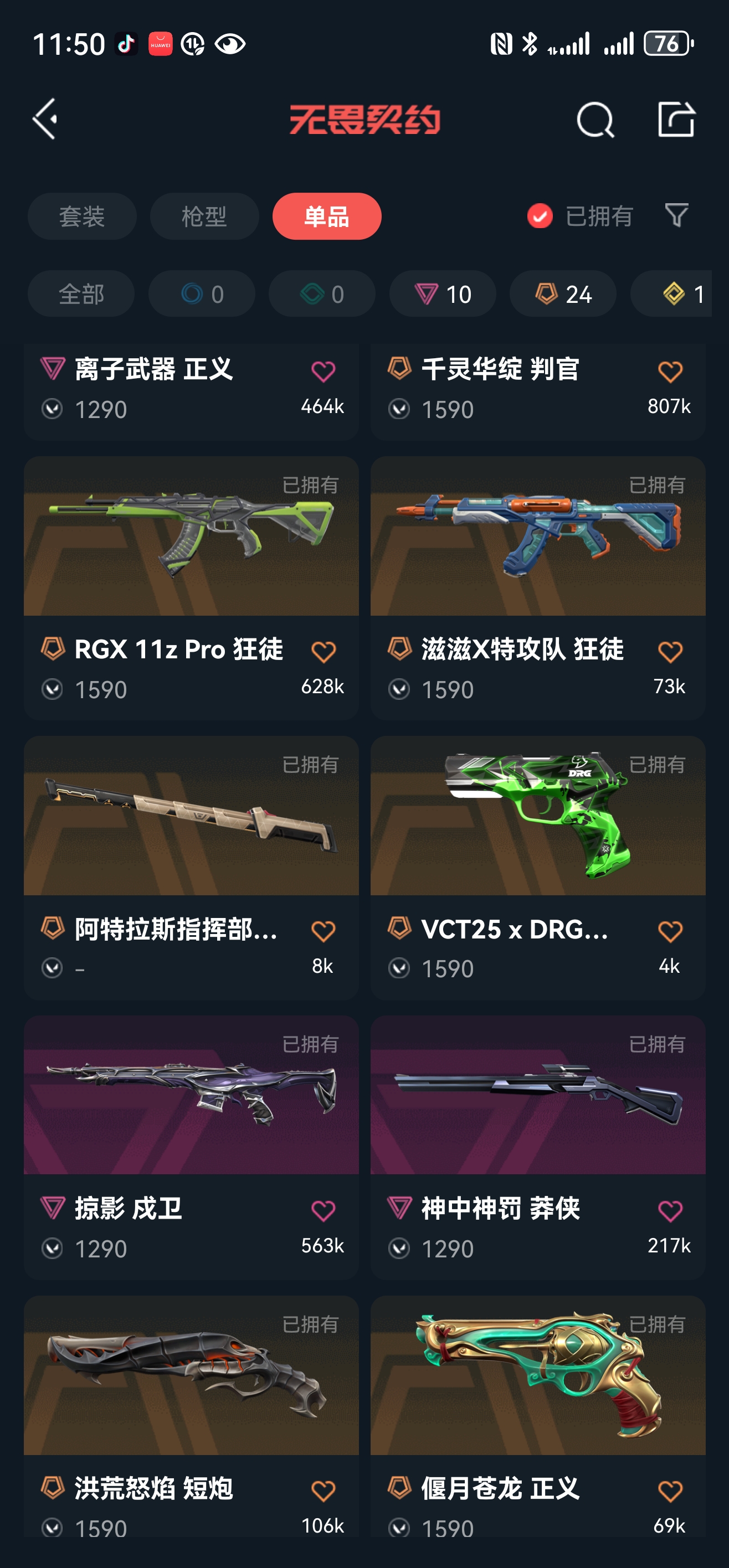Open the VCT25 x DRG pistol skin
This screenshot has height=1568, width=729.
click(537, 828)
